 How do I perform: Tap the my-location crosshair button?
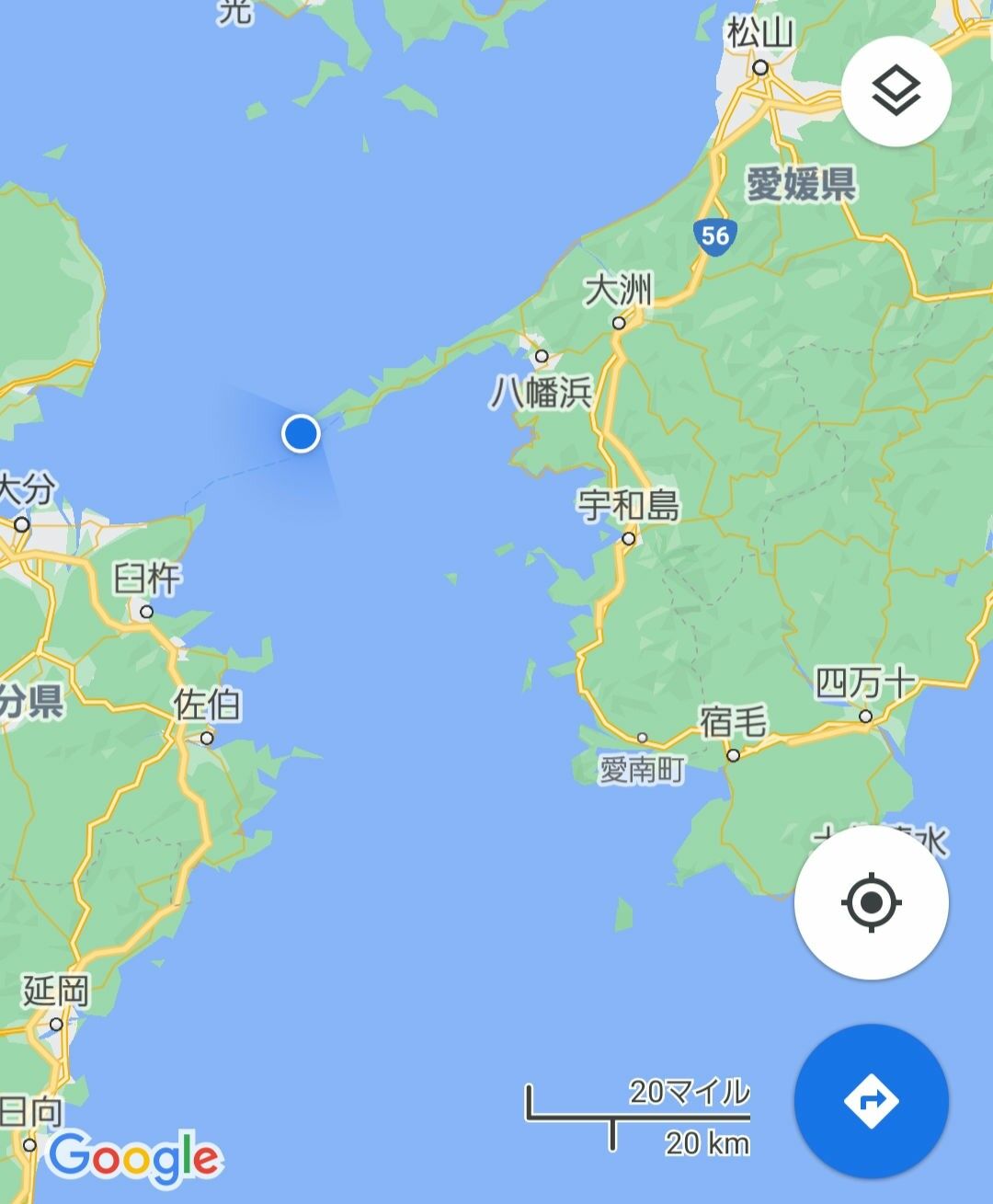coord(871,903)
